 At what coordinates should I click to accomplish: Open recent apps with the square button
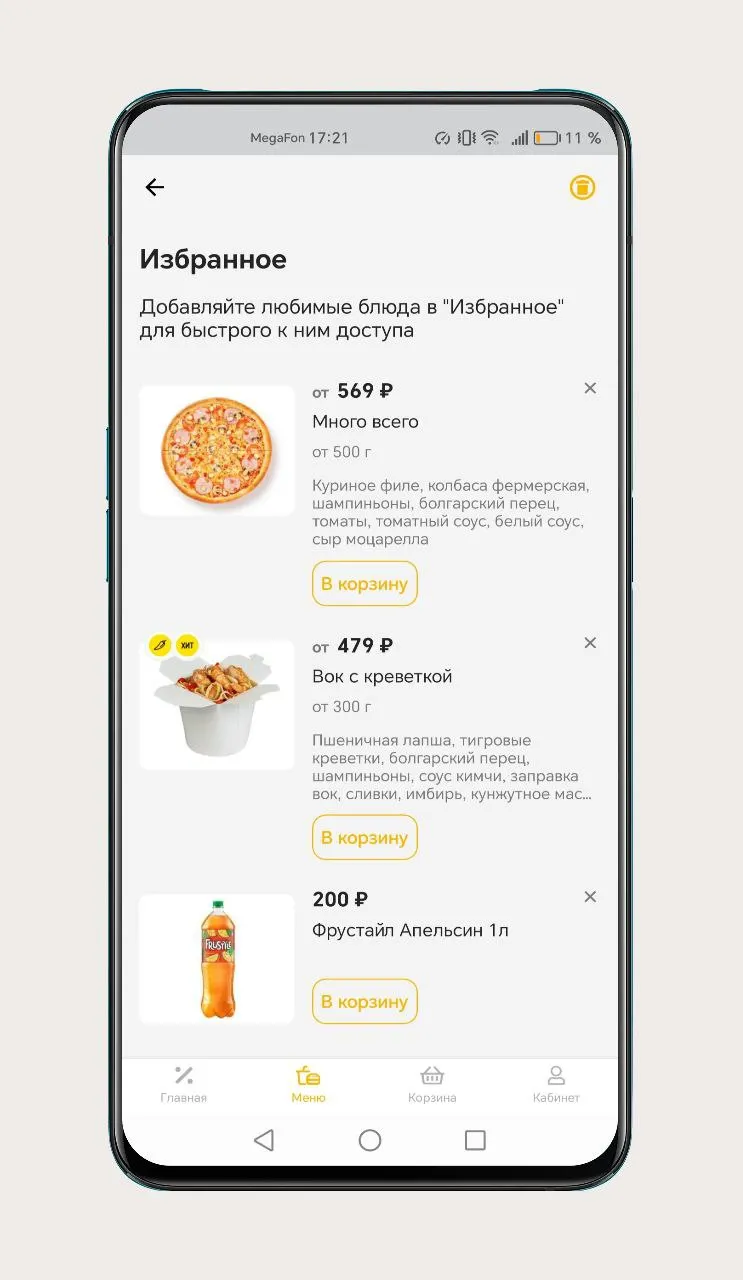pyautogui.click(x=476, y=1140)
